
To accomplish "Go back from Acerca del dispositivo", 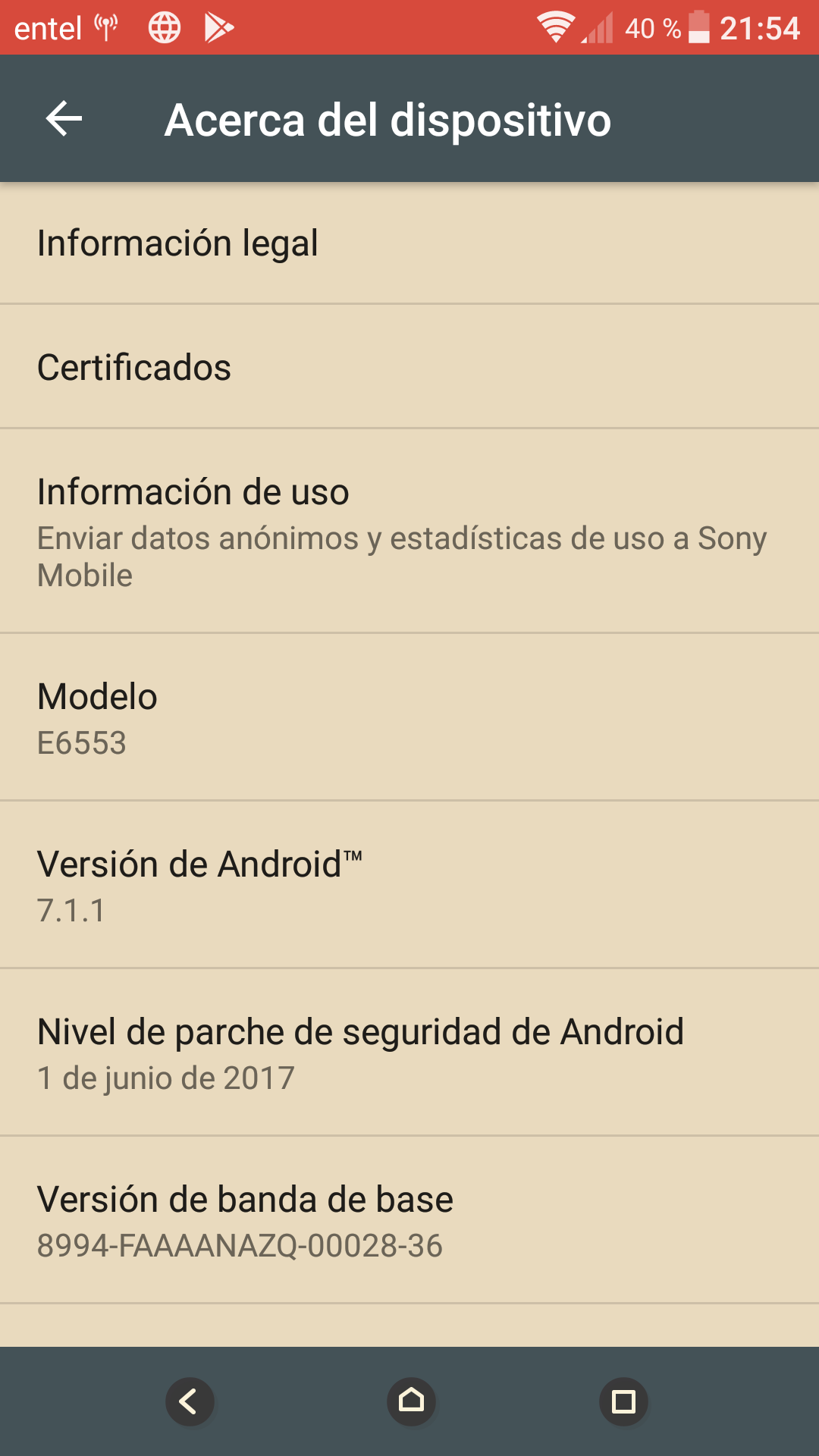I will point(64,119).
